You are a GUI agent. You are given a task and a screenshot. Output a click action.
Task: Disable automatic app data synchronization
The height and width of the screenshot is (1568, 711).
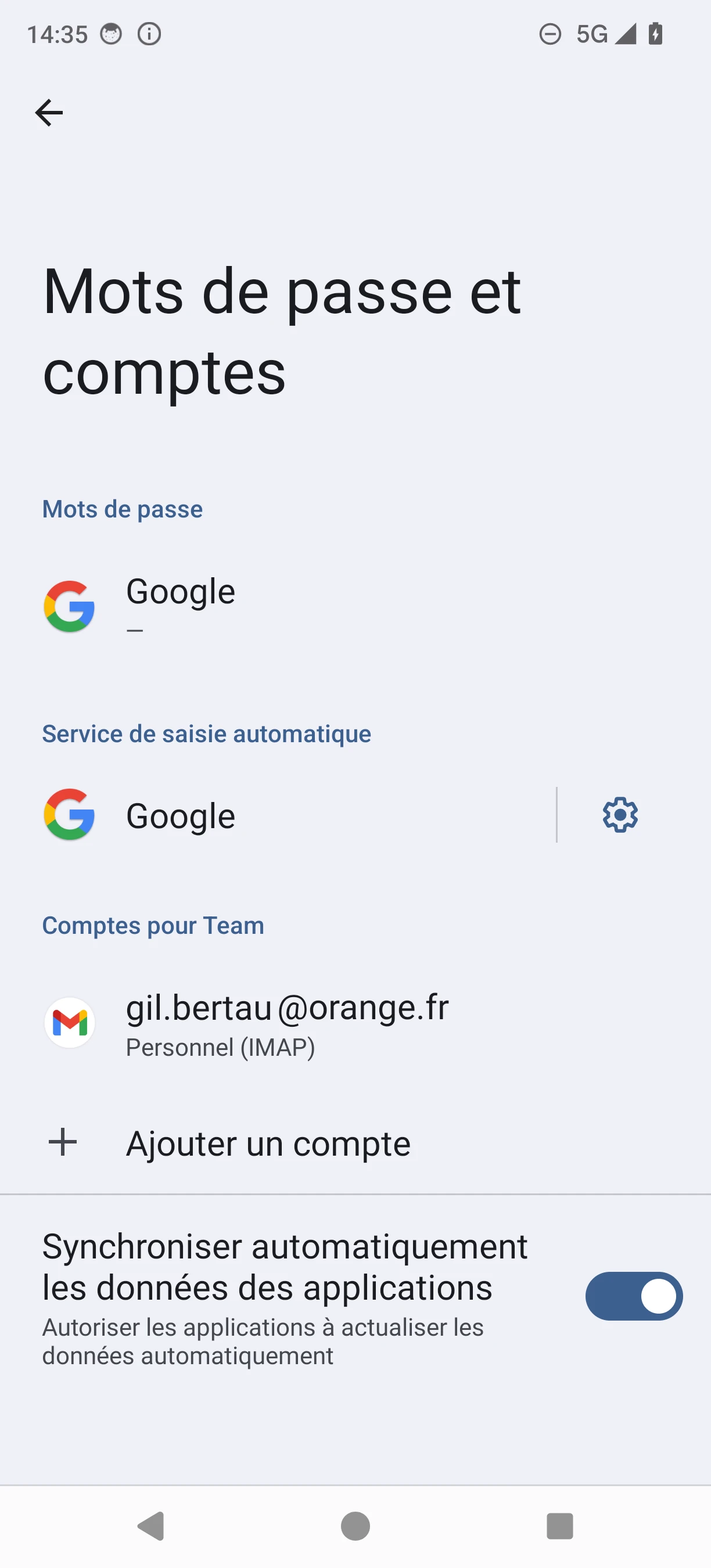pyautogui.click(x=633, y=1296)
